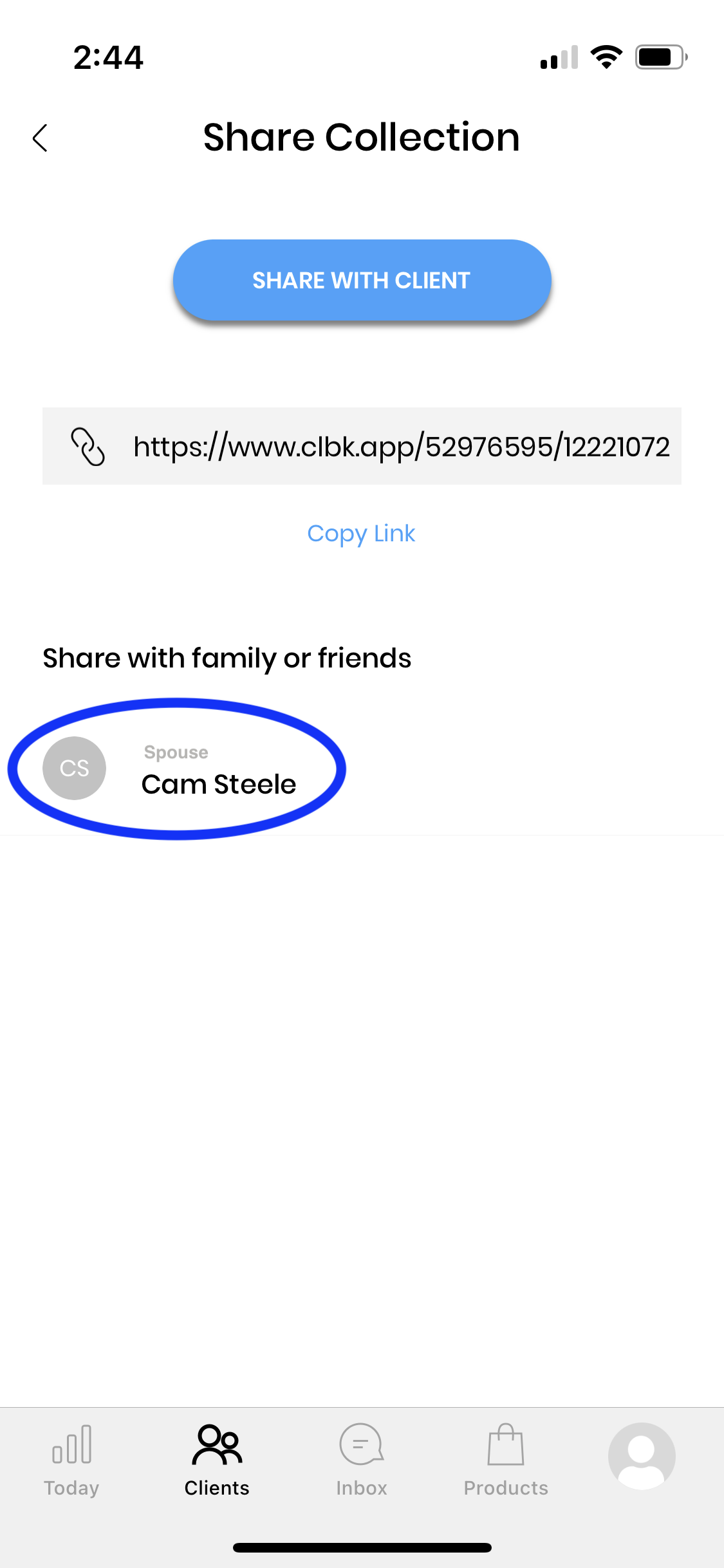Copy the collection link
This screenshot has width=724, height=1568.
coord(361,533)
